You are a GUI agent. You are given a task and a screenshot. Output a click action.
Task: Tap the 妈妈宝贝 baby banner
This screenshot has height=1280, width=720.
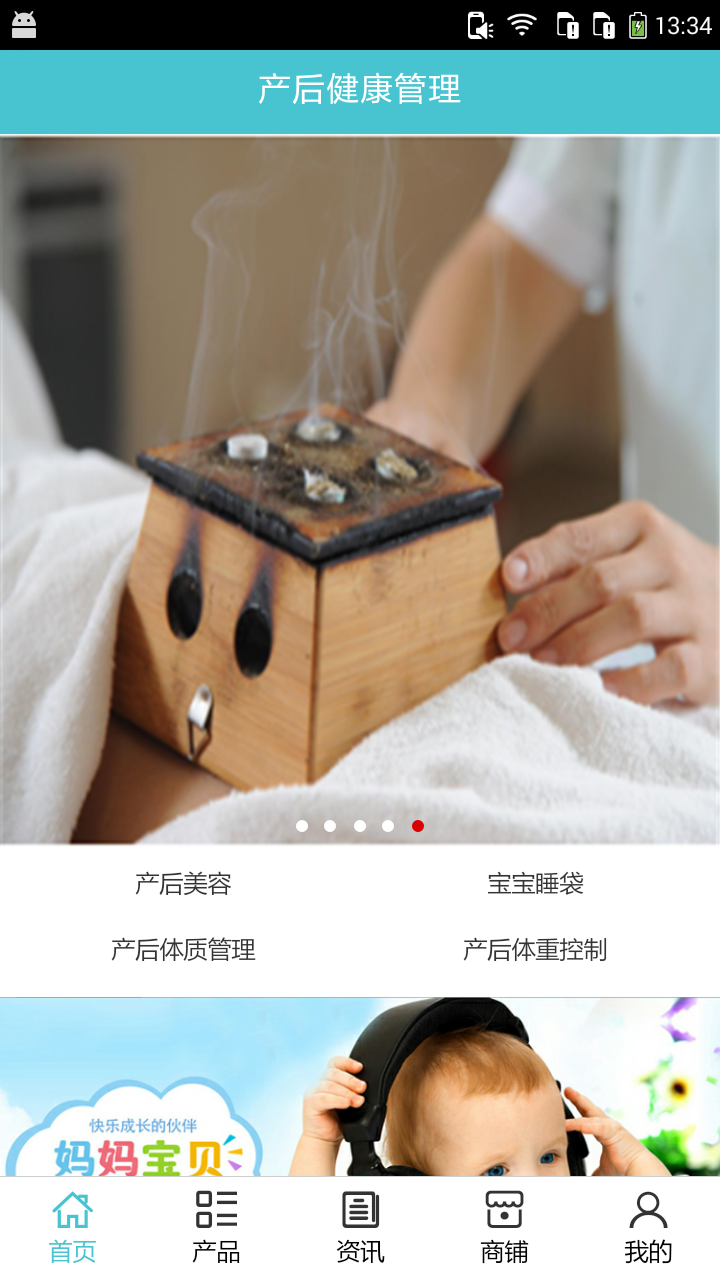coord(360,1087)
